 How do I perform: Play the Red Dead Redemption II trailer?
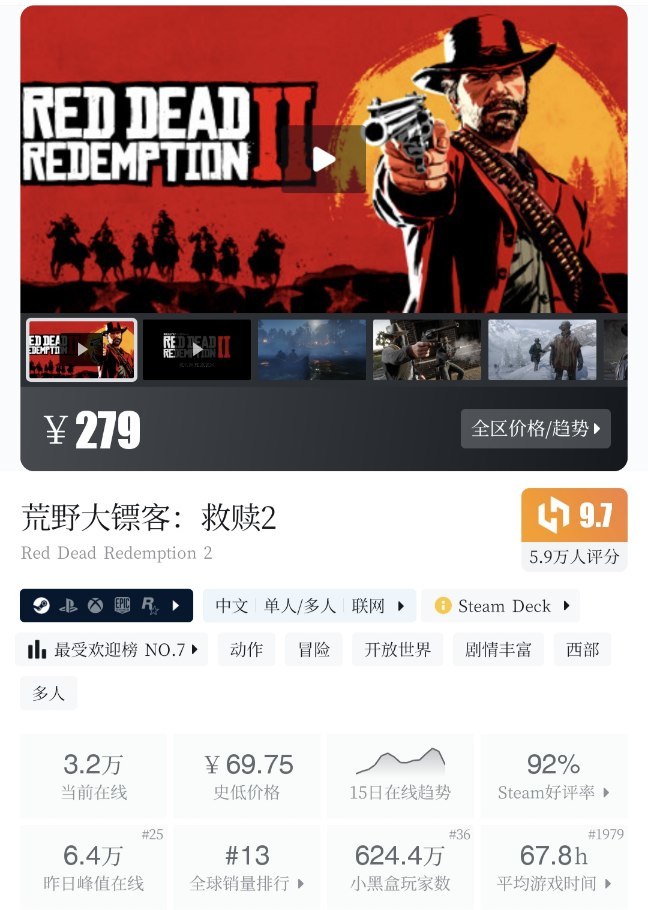tap(323, 159)
